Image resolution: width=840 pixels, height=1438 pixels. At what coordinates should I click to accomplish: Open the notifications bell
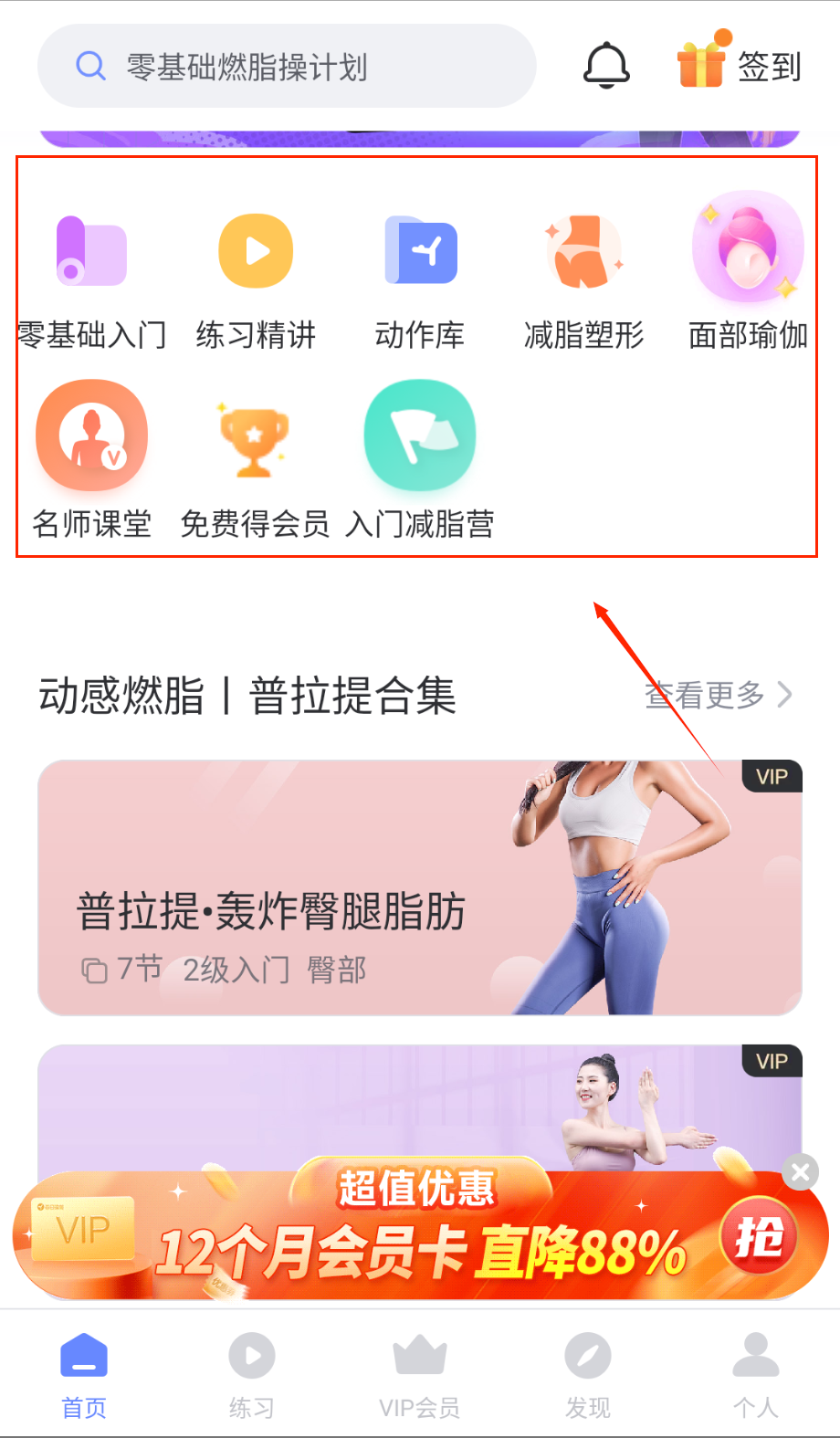click(606, 66)
